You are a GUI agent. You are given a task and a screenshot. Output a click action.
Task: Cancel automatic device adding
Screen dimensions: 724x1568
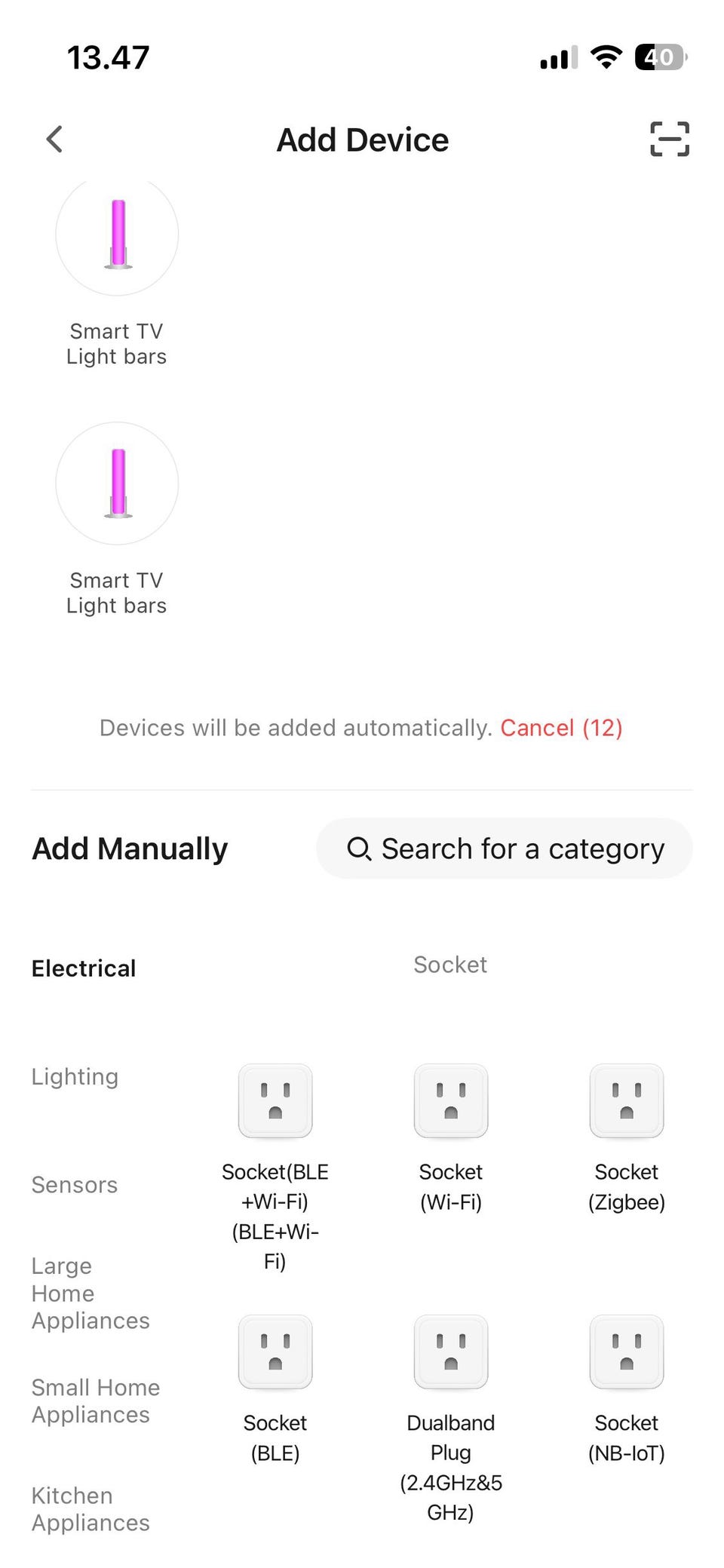[561, 728]
